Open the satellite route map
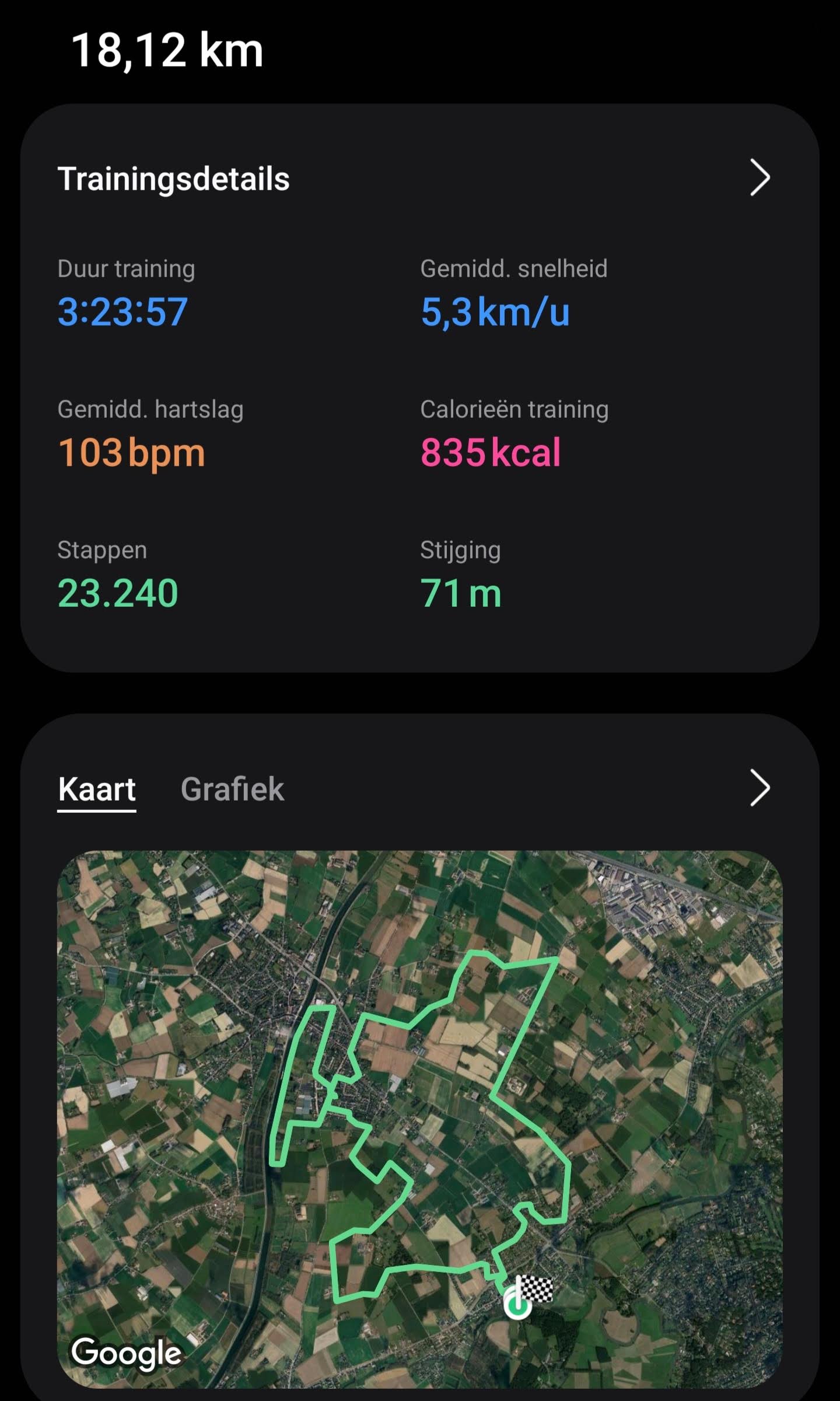The width and height of the screenshot is (840, 1401). point(419,1117)
